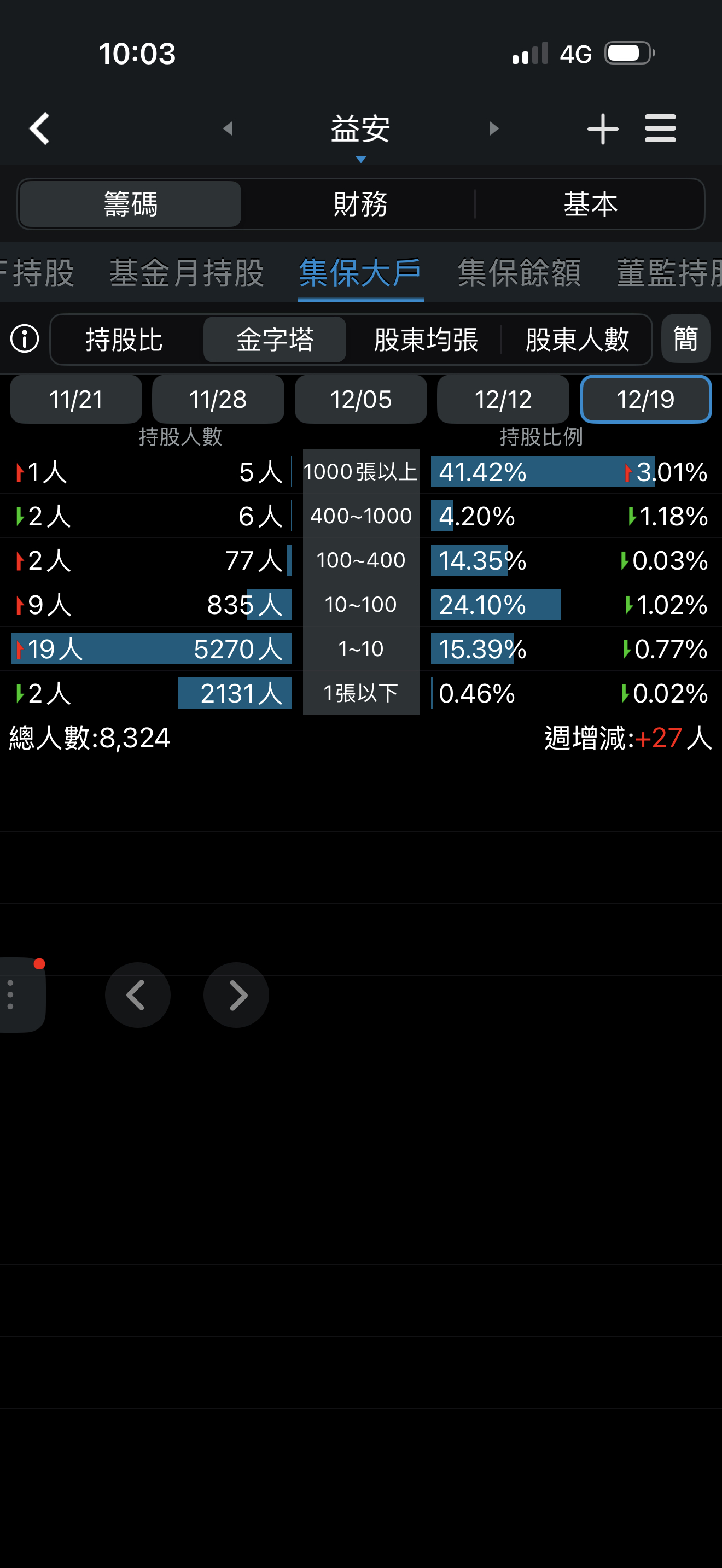Switch to the next stock with right triangle
This screenshot has width=722, height=1568.
click(494, 128)
